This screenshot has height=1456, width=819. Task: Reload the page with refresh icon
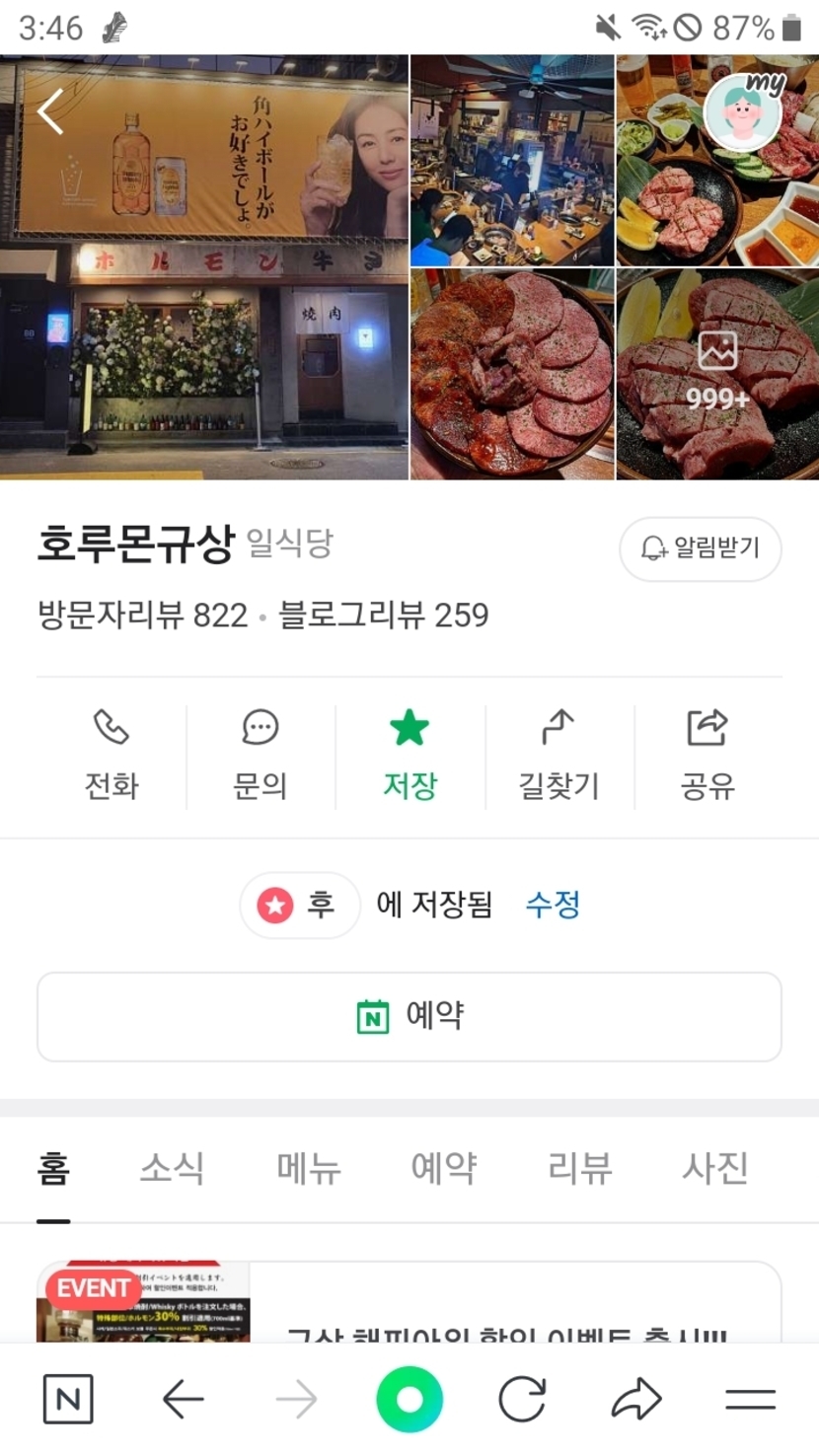522,1399
